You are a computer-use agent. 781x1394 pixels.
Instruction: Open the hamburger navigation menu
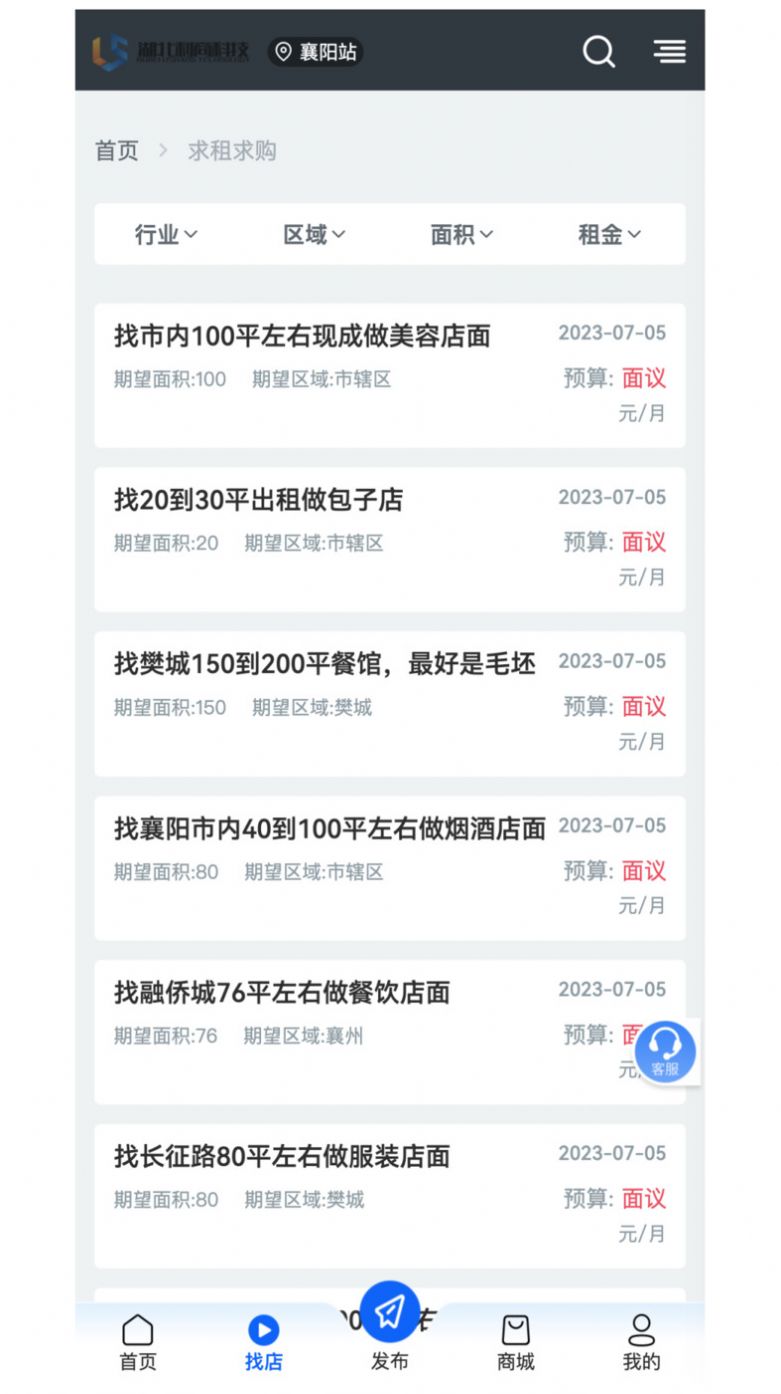point(670,52)
